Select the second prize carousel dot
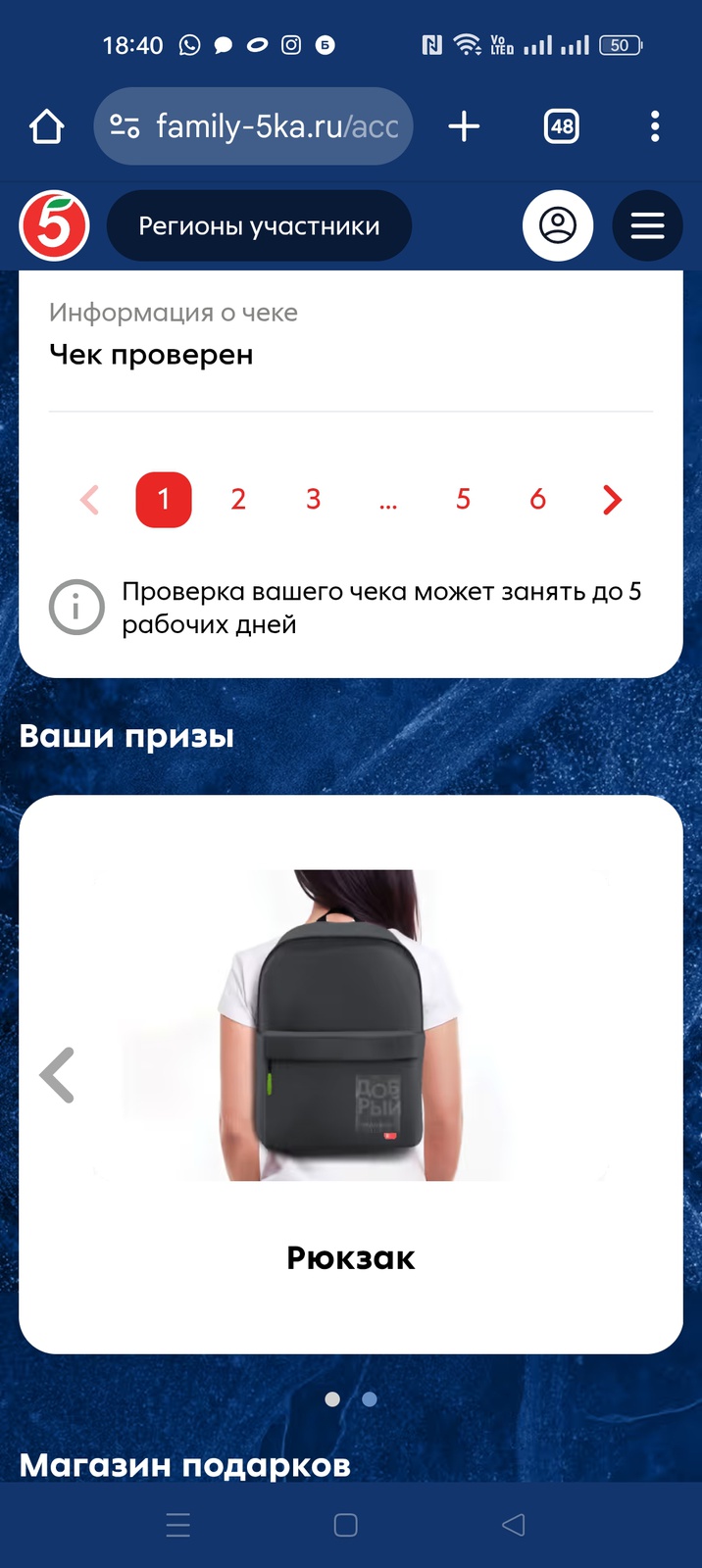702x1568 pixels. coord(370,1399)
